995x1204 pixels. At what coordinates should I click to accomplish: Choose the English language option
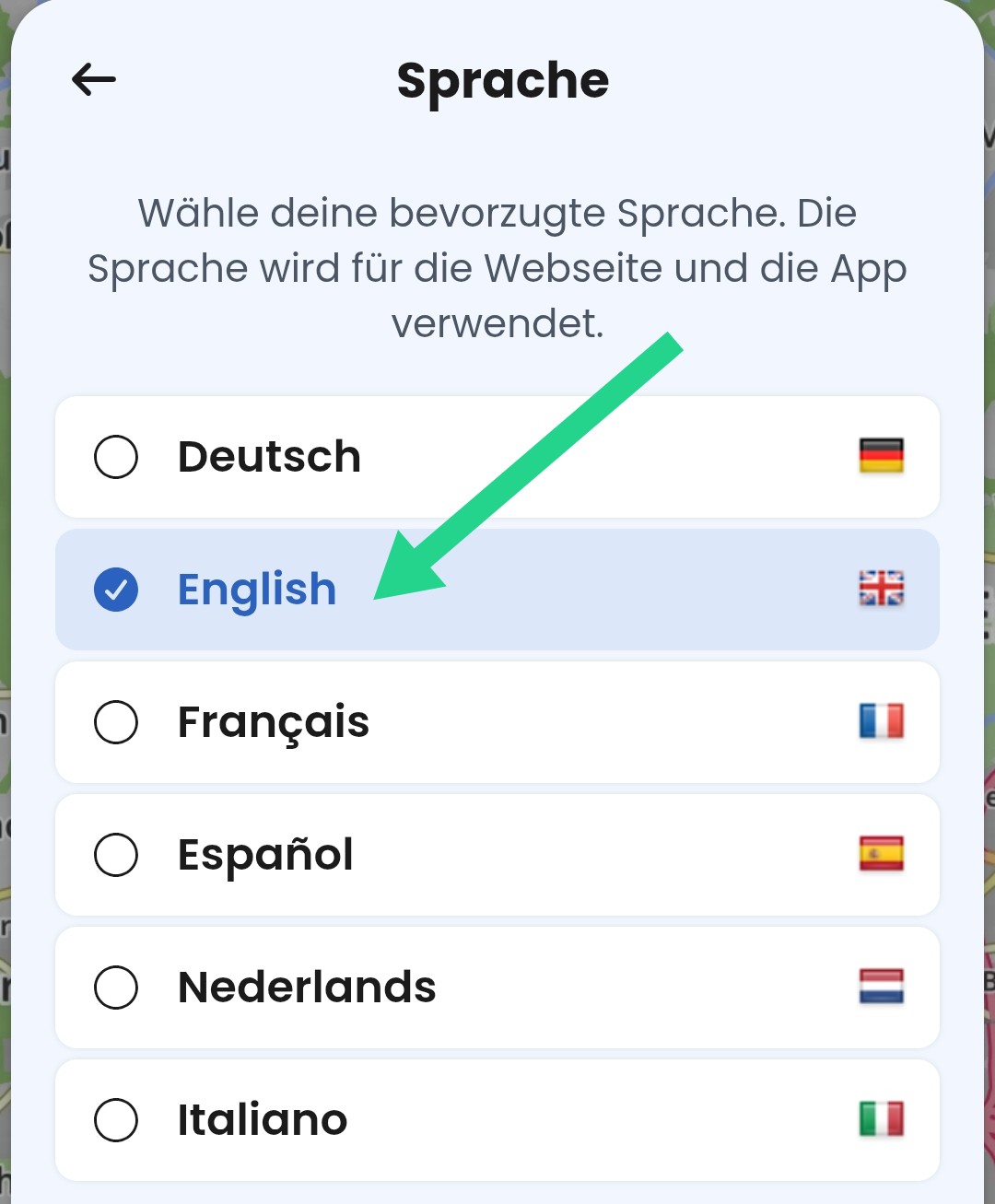pos(497,590)
